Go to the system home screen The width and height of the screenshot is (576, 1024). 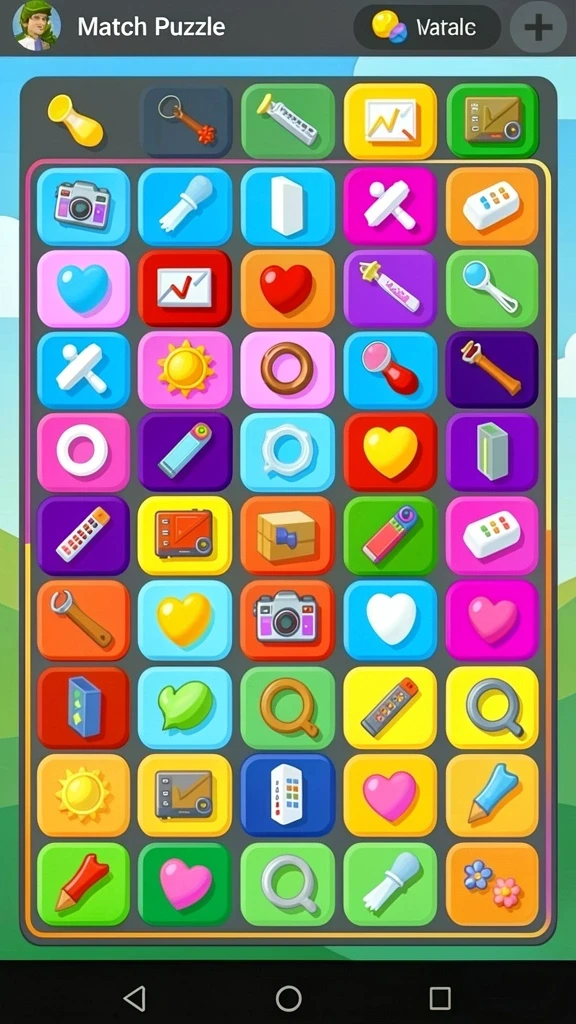pyautogui.click(x=288, y=999)
